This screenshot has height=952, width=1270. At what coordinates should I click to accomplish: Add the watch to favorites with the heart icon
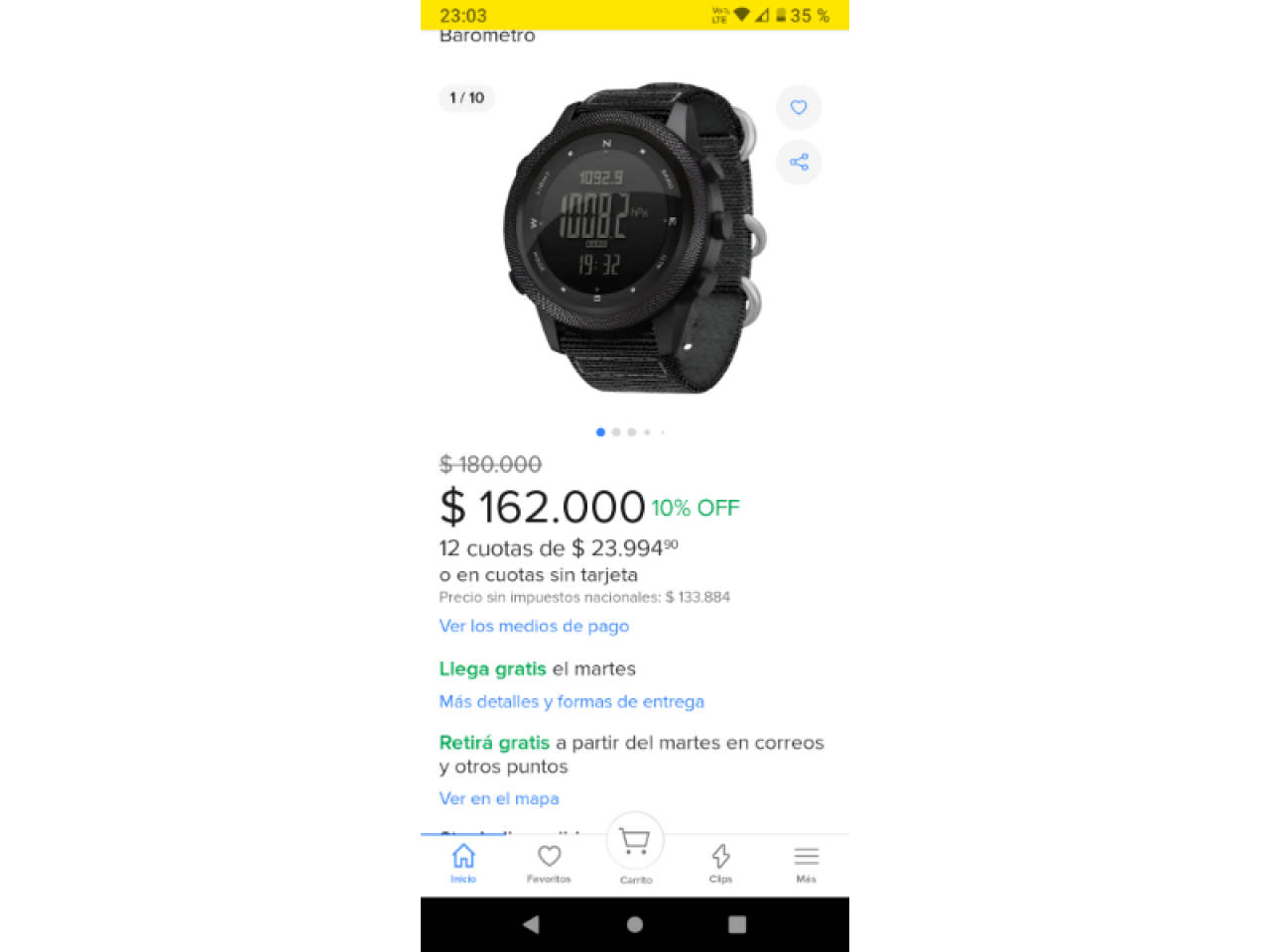click(x=799, y=107)
